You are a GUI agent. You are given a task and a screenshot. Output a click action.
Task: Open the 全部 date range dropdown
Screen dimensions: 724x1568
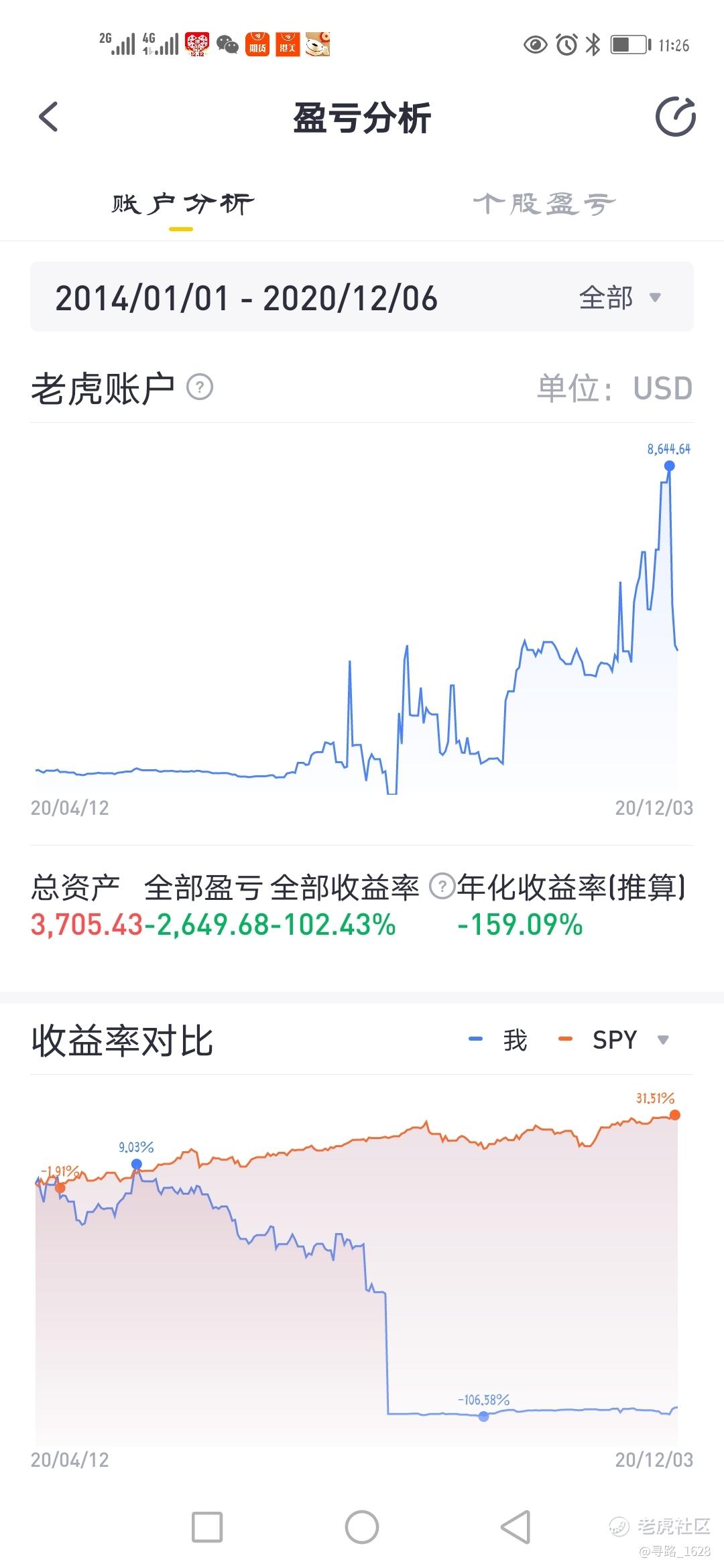coord(620,298)
